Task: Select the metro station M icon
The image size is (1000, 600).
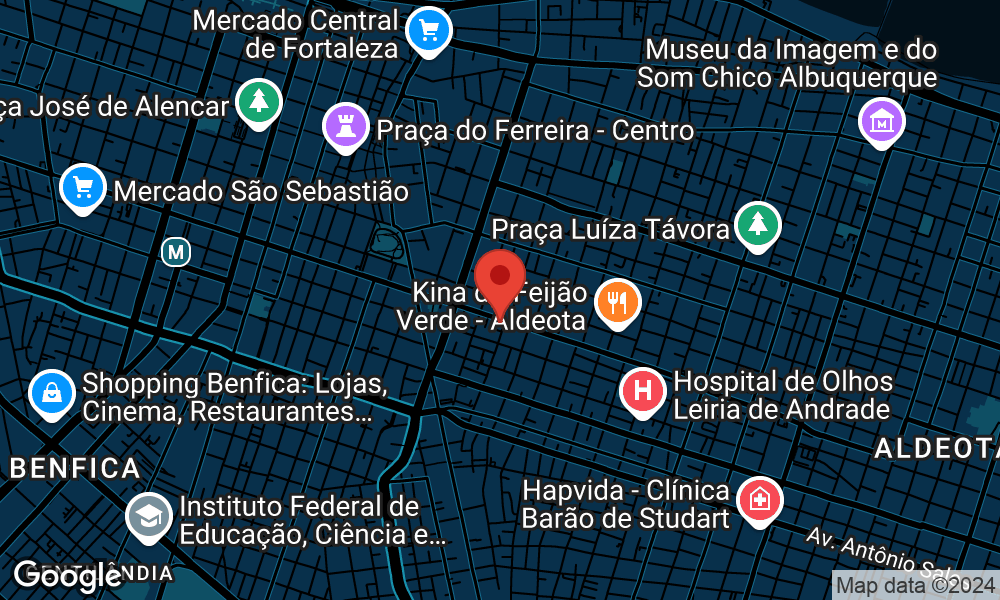Action: point(176,252)
